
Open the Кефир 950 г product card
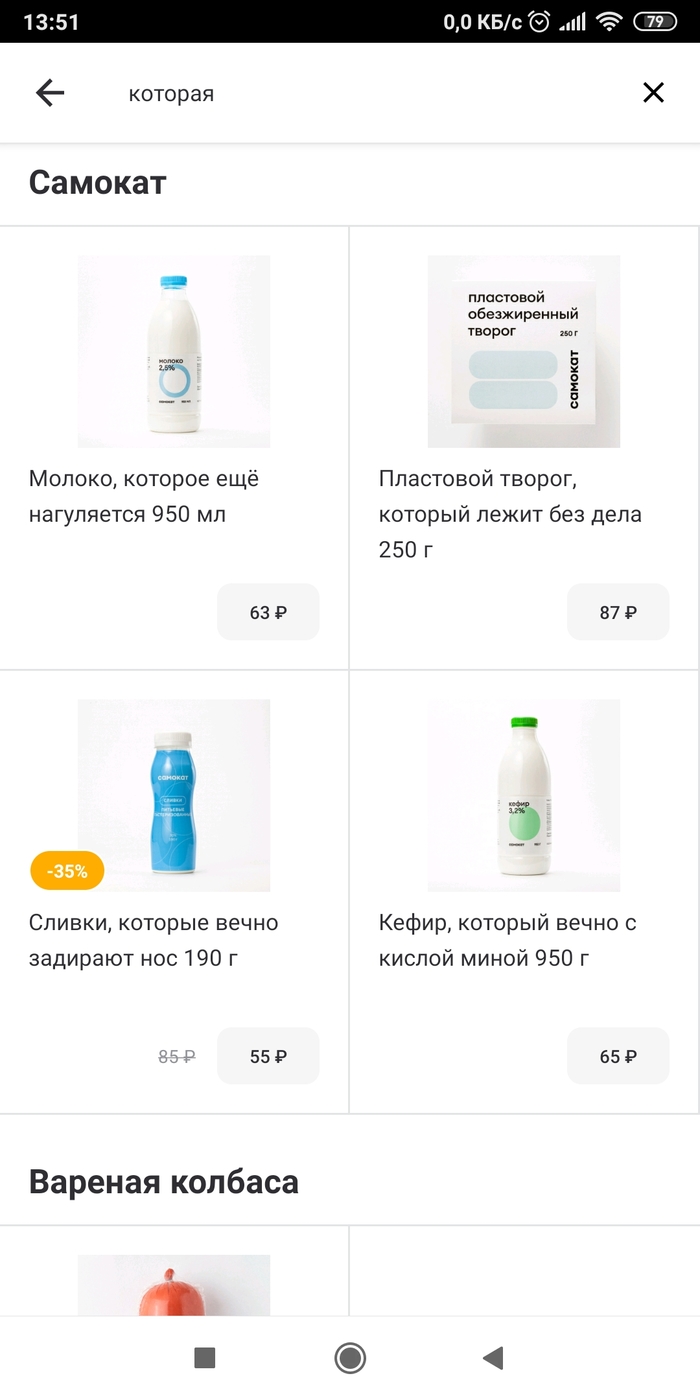coord(524,796)
